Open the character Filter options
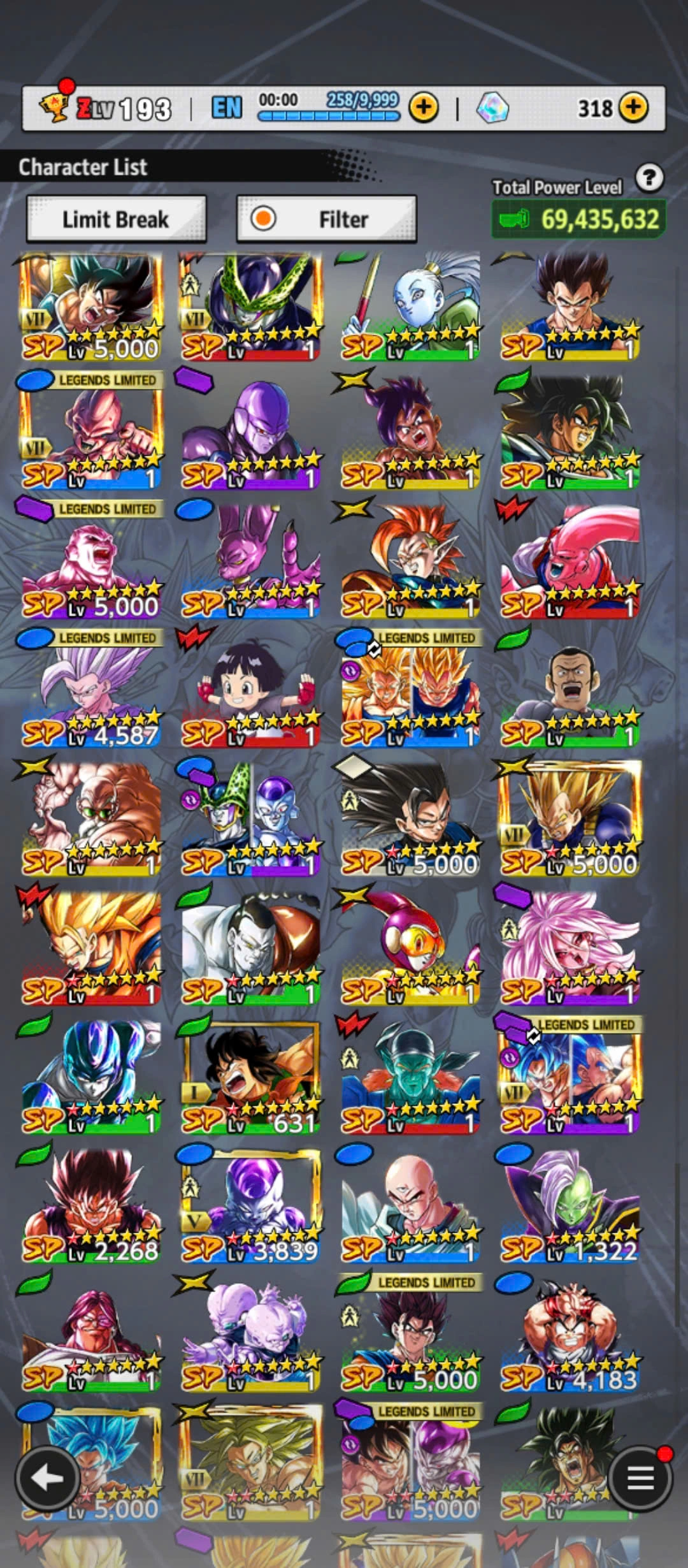Viewport: 688px width, 1568px height. [326, 219]
